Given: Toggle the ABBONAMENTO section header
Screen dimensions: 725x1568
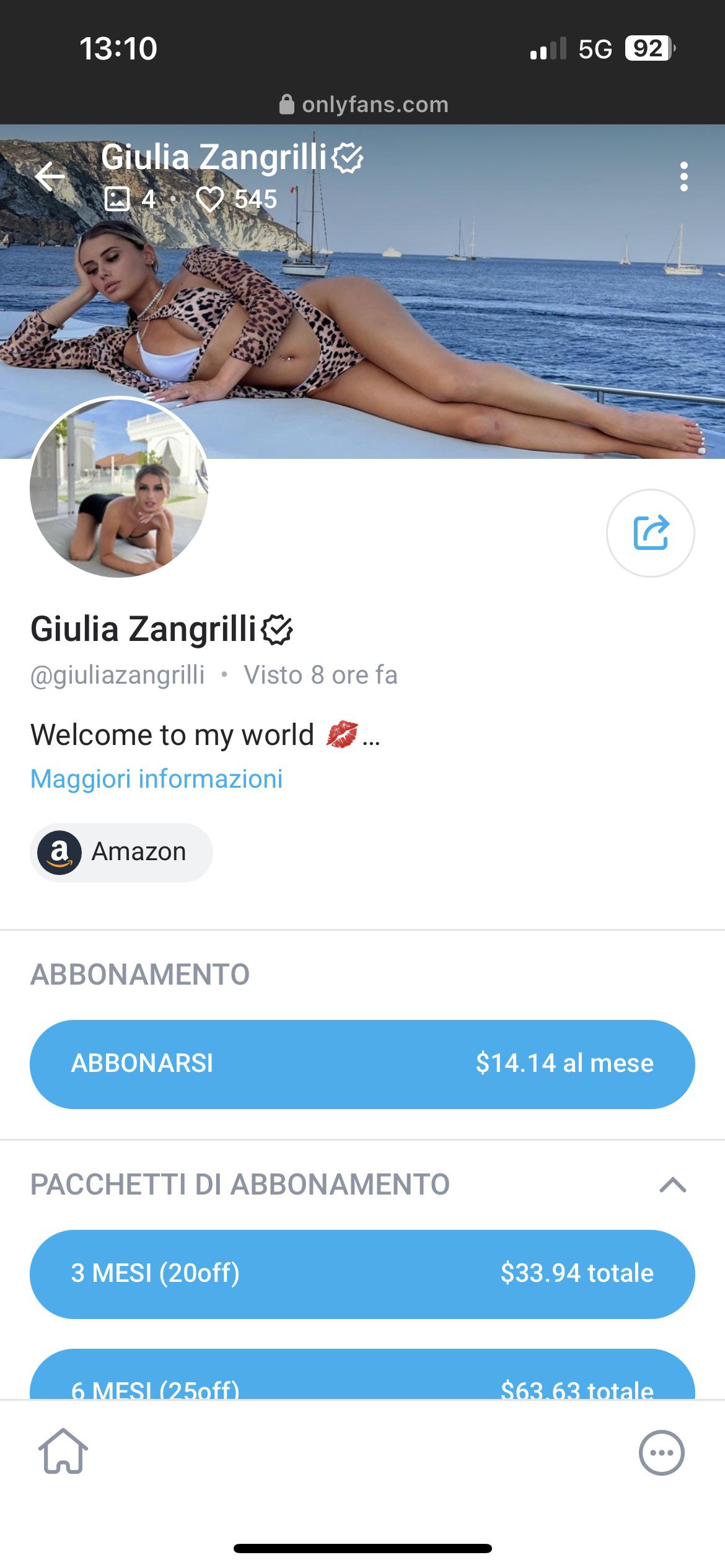Looking at the screenshot, I should pos(139,974).
